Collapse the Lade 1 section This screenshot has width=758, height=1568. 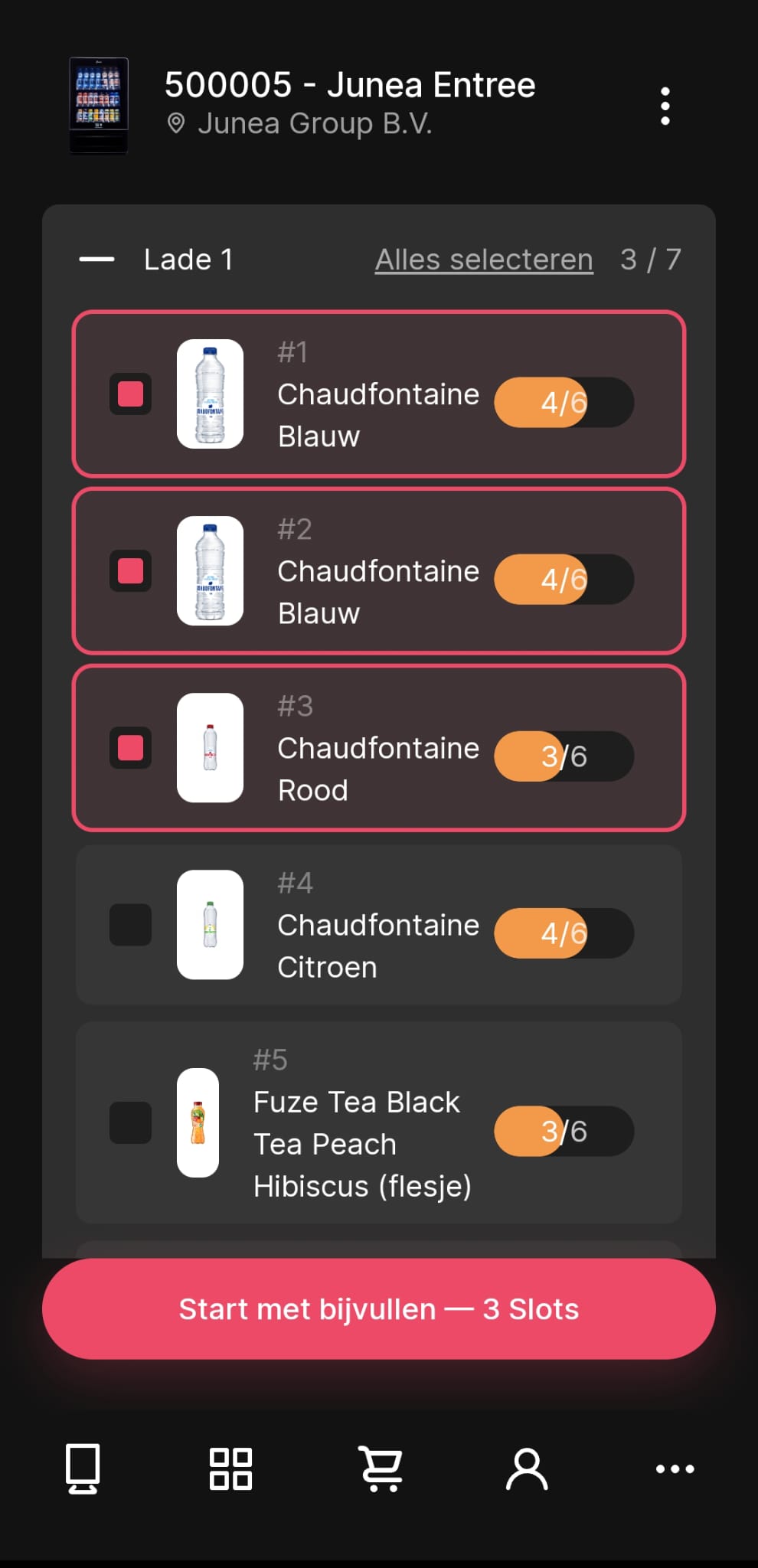click(x=97, y=260)
